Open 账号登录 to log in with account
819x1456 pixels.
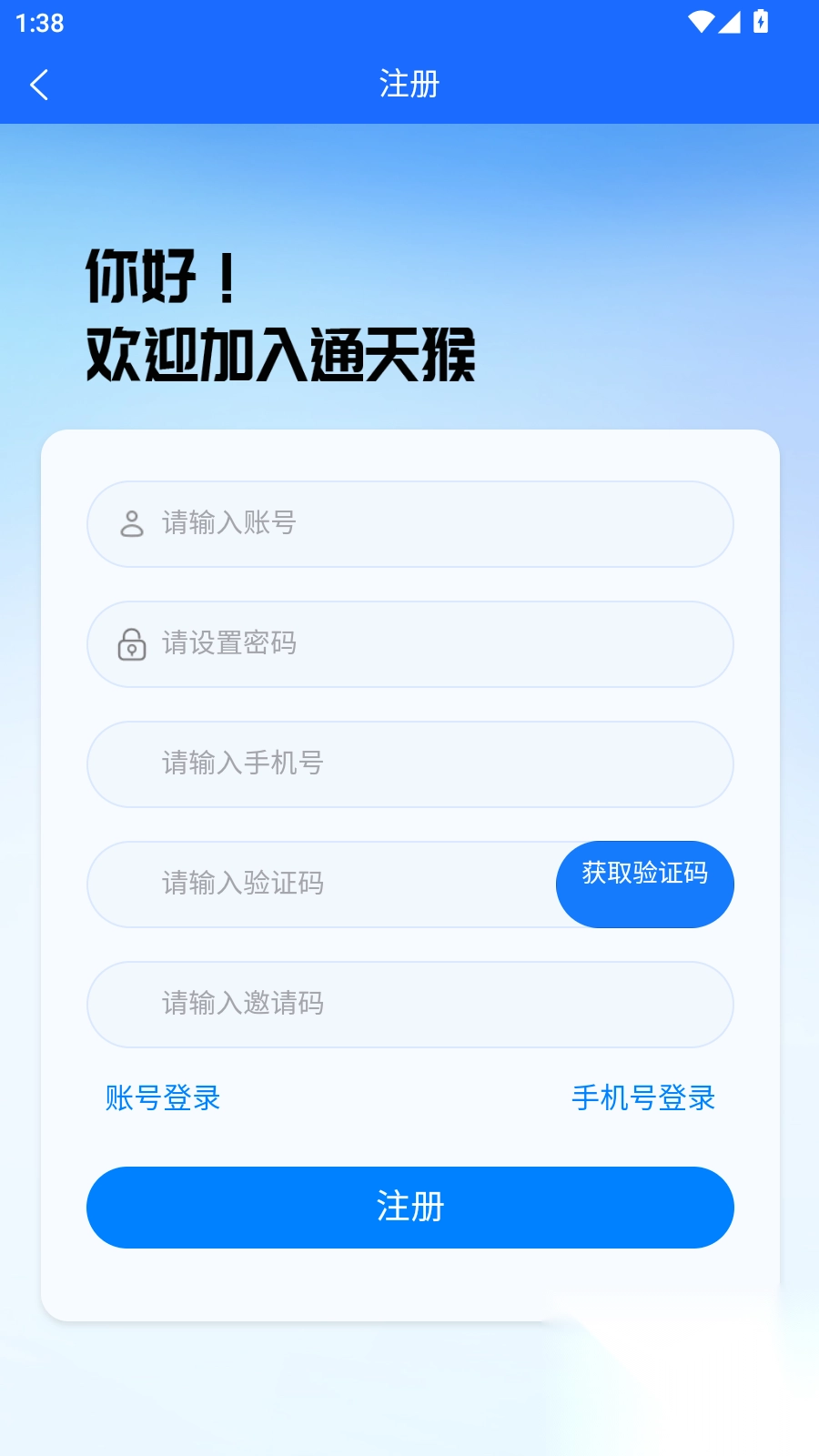(162, 1098)
